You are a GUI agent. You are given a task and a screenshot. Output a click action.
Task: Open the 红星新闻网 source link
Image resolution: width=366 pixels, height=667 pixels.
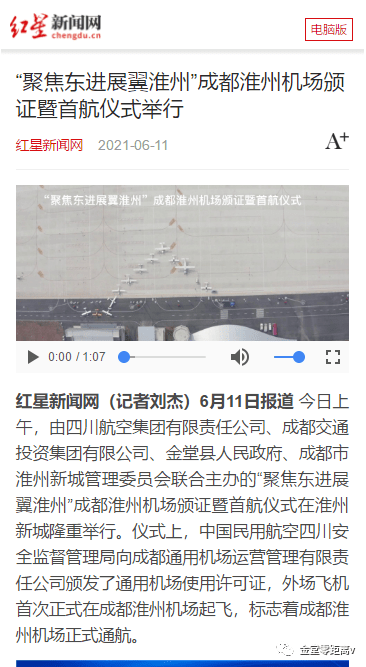point(49,145)
